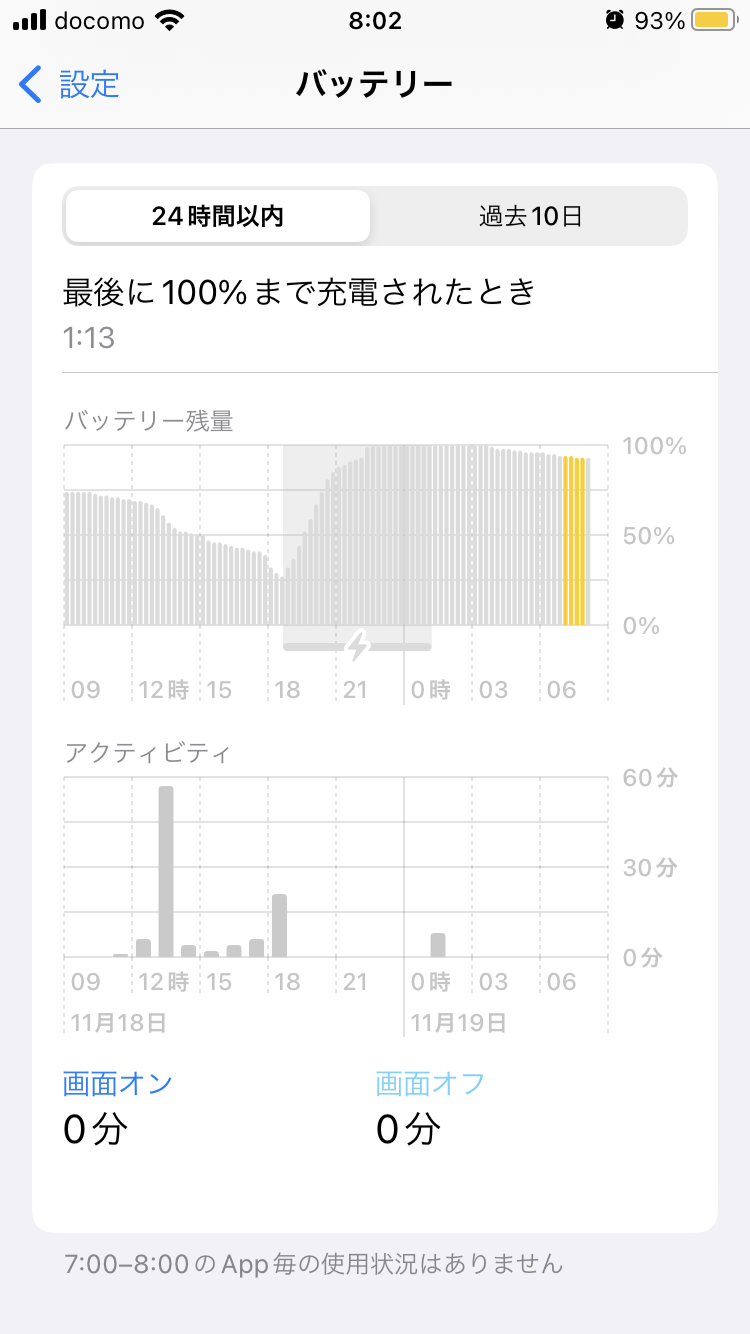Switch to the 過去10日 view
Viewport: 750px width, 1334px height.
tap(530, 216)
